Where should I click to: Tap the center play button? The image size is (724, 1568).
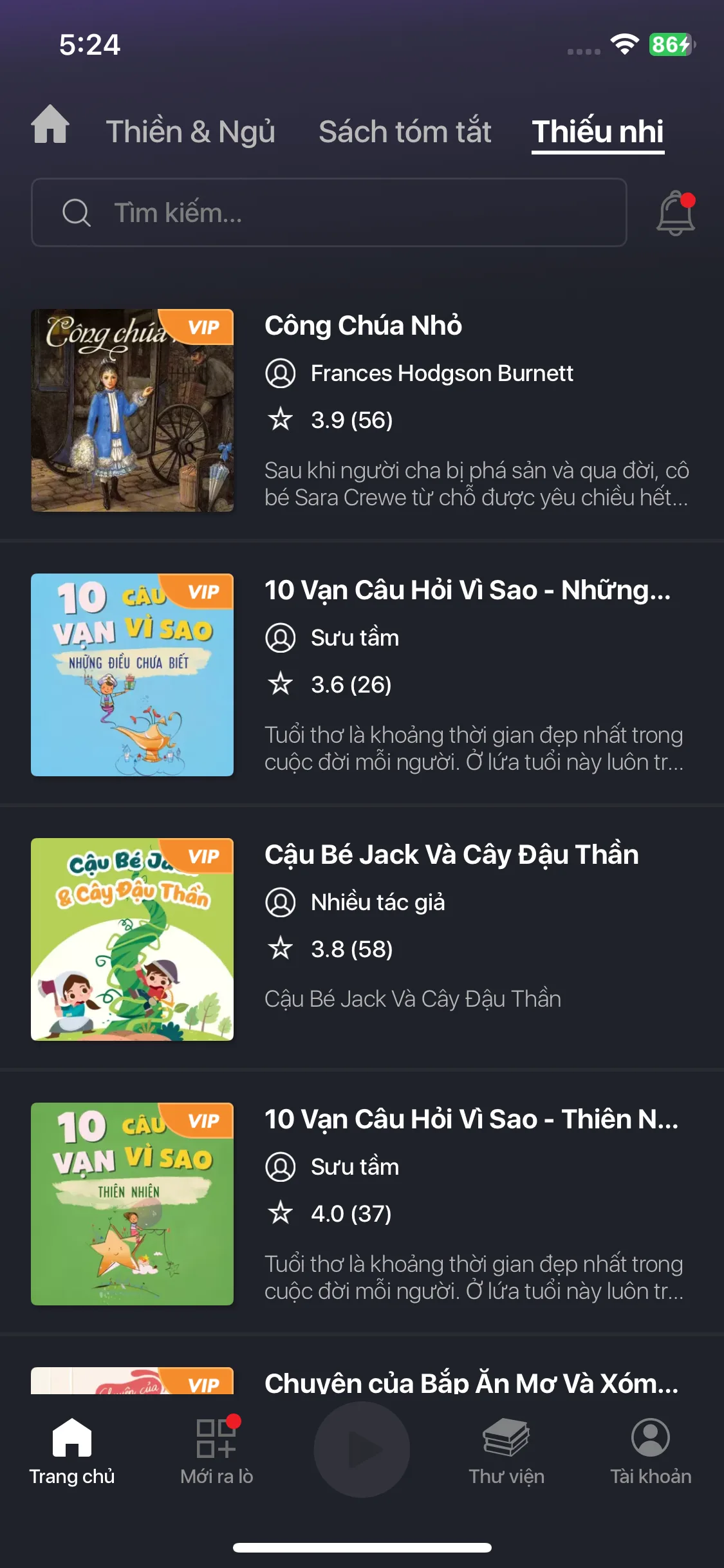coord(362,1450)
